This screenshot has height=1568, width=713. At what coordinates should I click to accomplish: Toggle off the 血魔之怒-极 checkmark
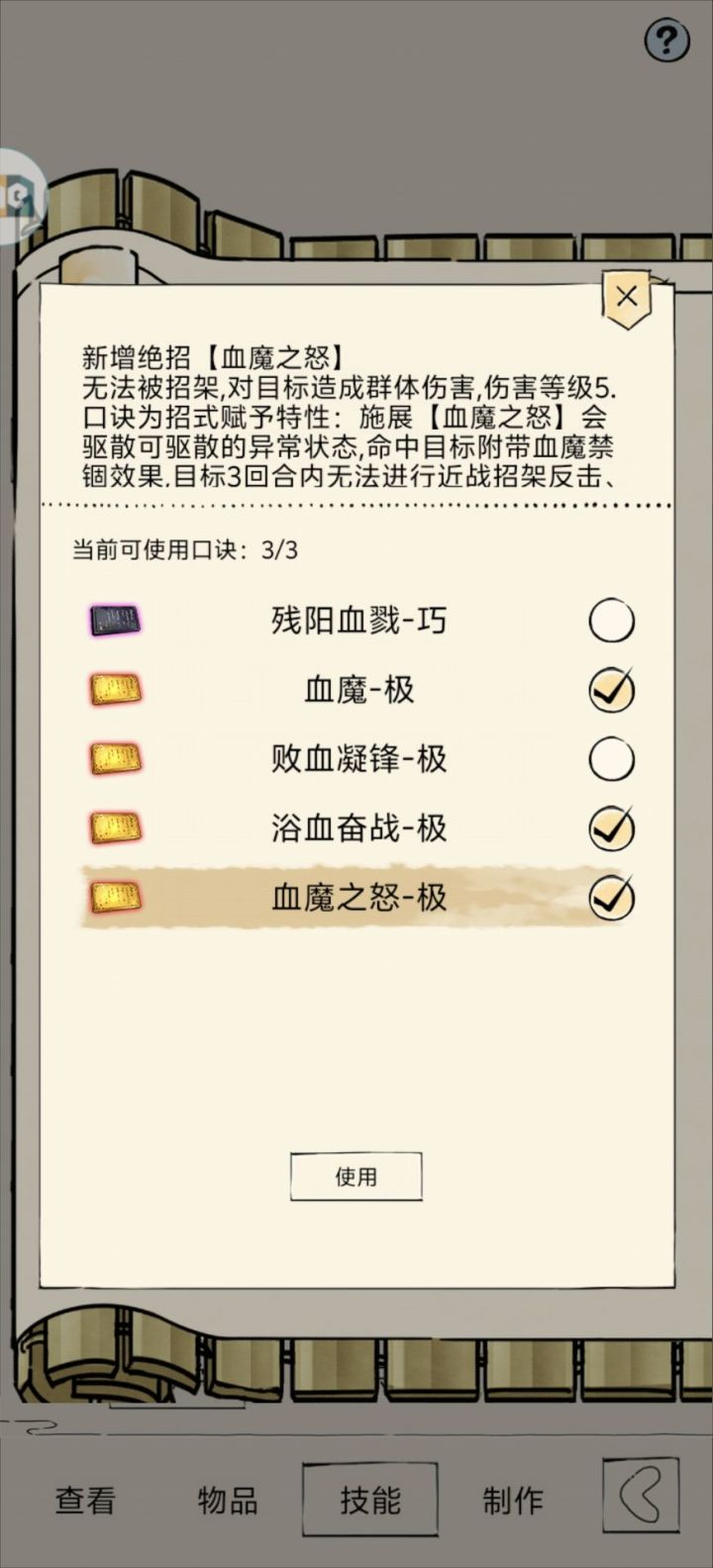[x=610, y=897]
